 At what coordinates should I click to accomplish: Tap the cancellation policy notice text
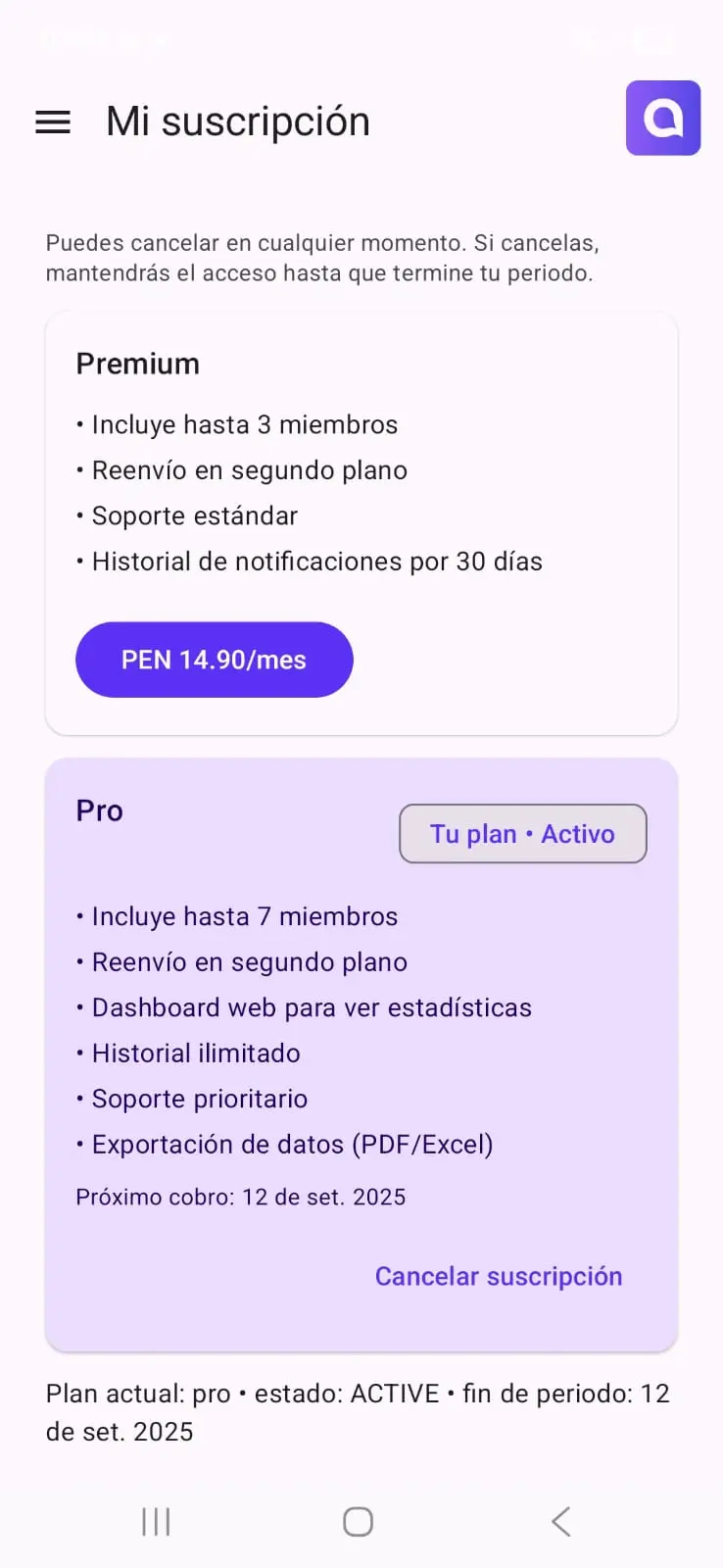[321, 258]
